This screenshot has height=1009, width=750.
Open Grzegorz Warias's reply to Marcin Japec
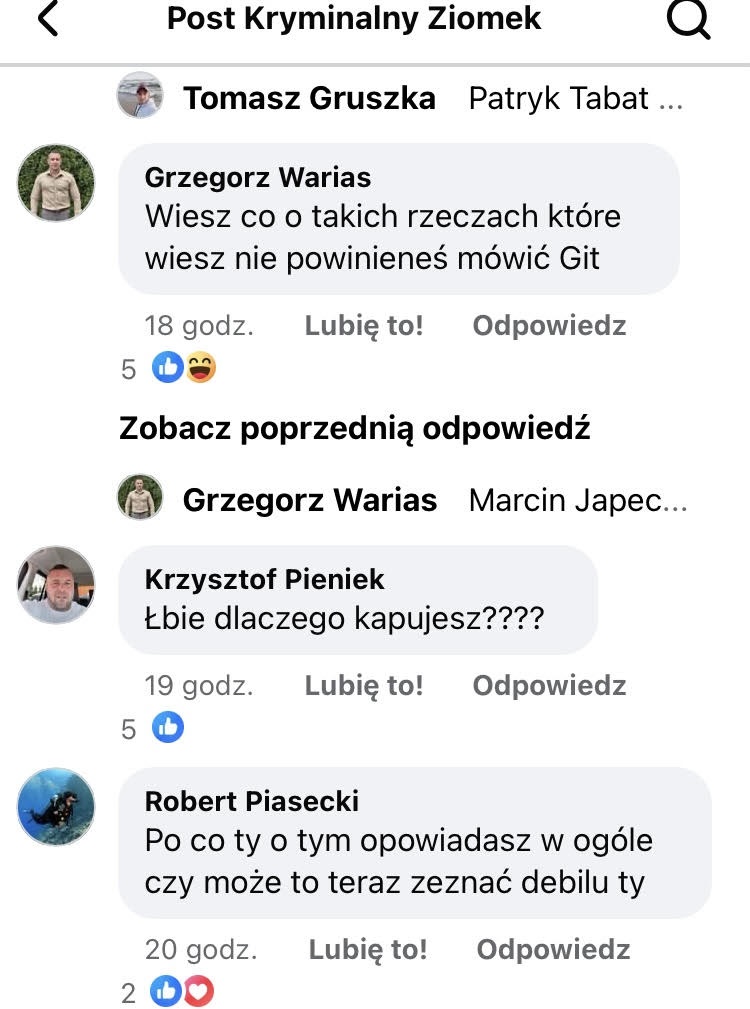[400, 500]
